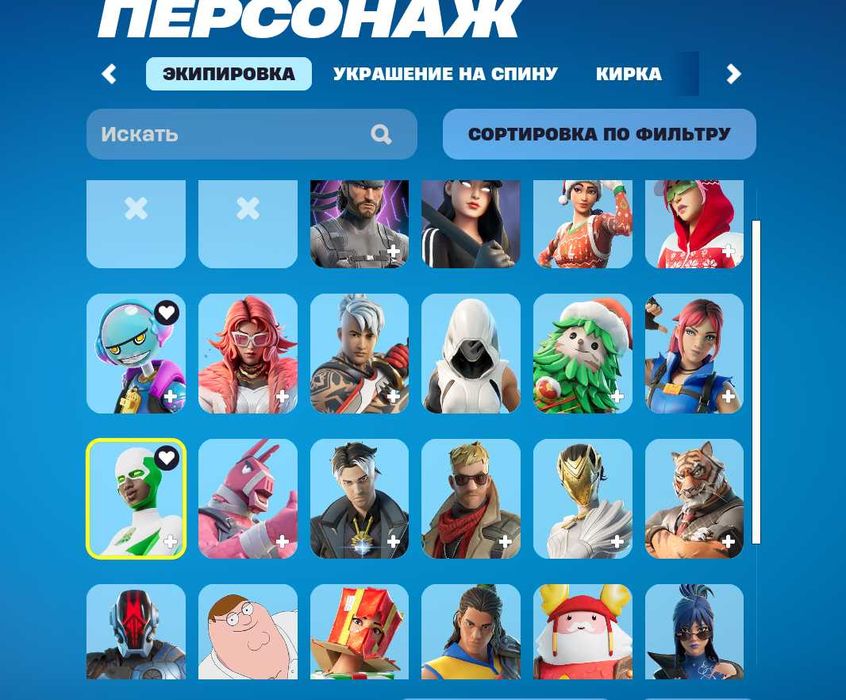
Task: Open Сортировка по фильтру options
Action: click(599, 134)
